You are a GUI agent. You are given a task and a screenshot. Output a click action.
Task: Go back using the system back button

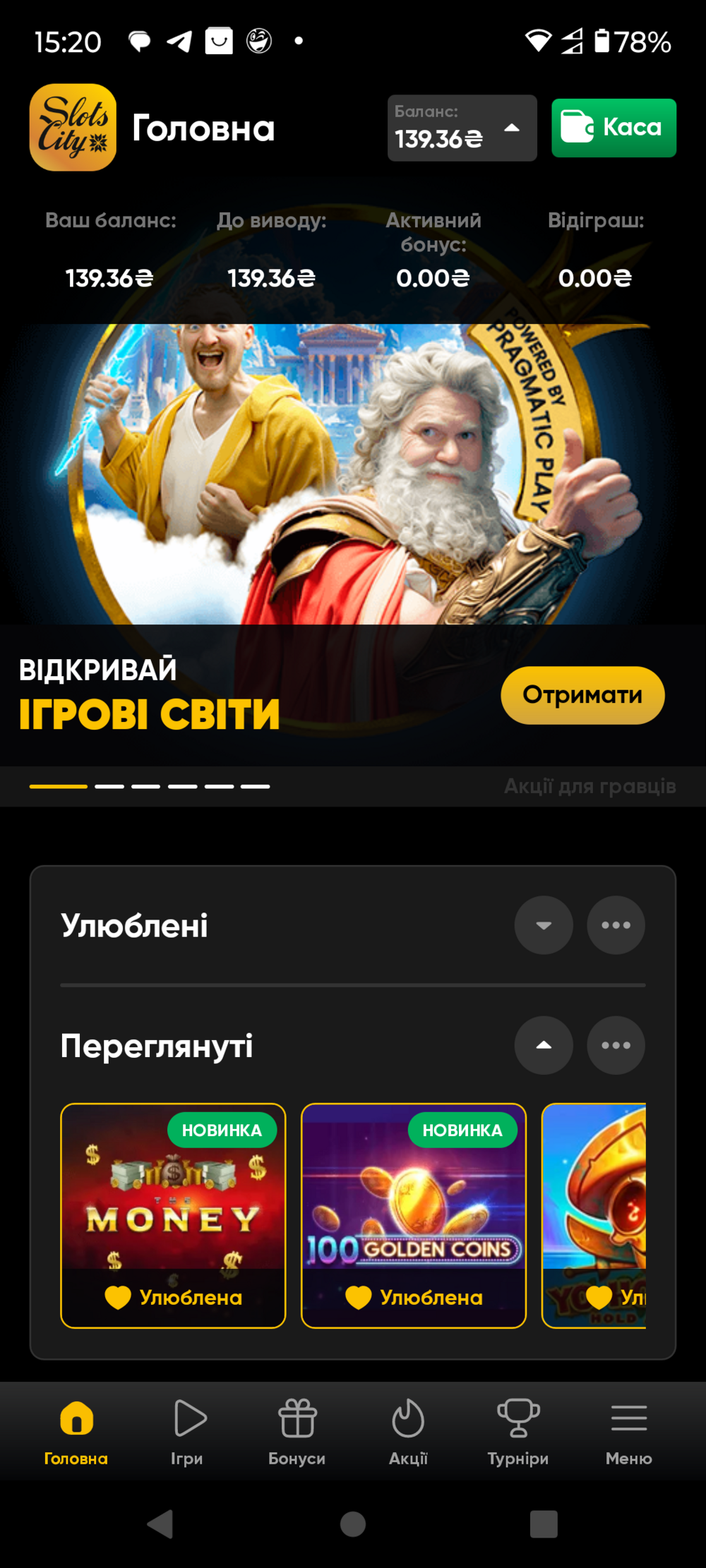pyautogui.click(x=160, y=1524)
